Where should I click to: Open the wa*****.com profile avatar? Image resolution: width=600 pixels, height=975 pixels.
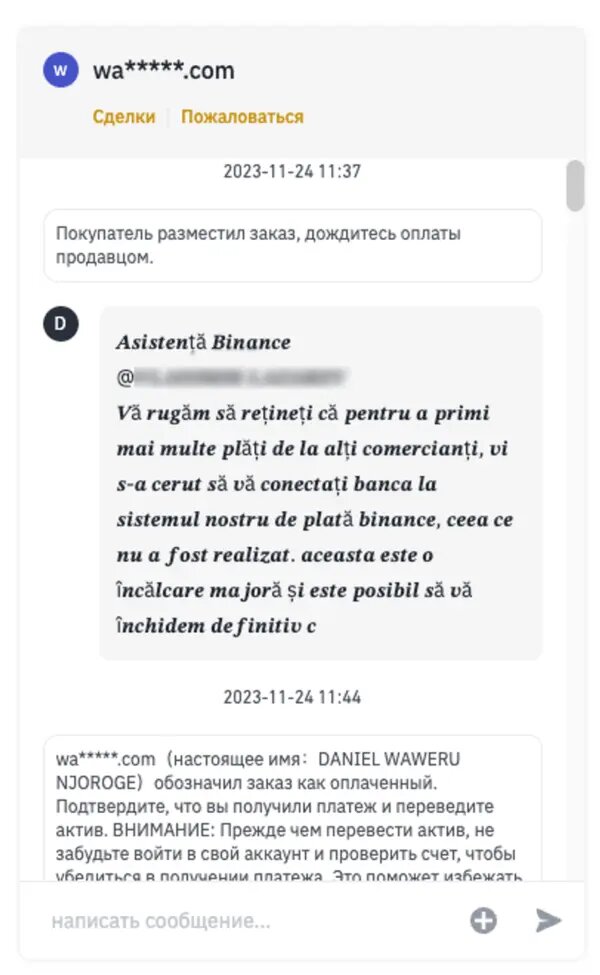coord(60,70)
